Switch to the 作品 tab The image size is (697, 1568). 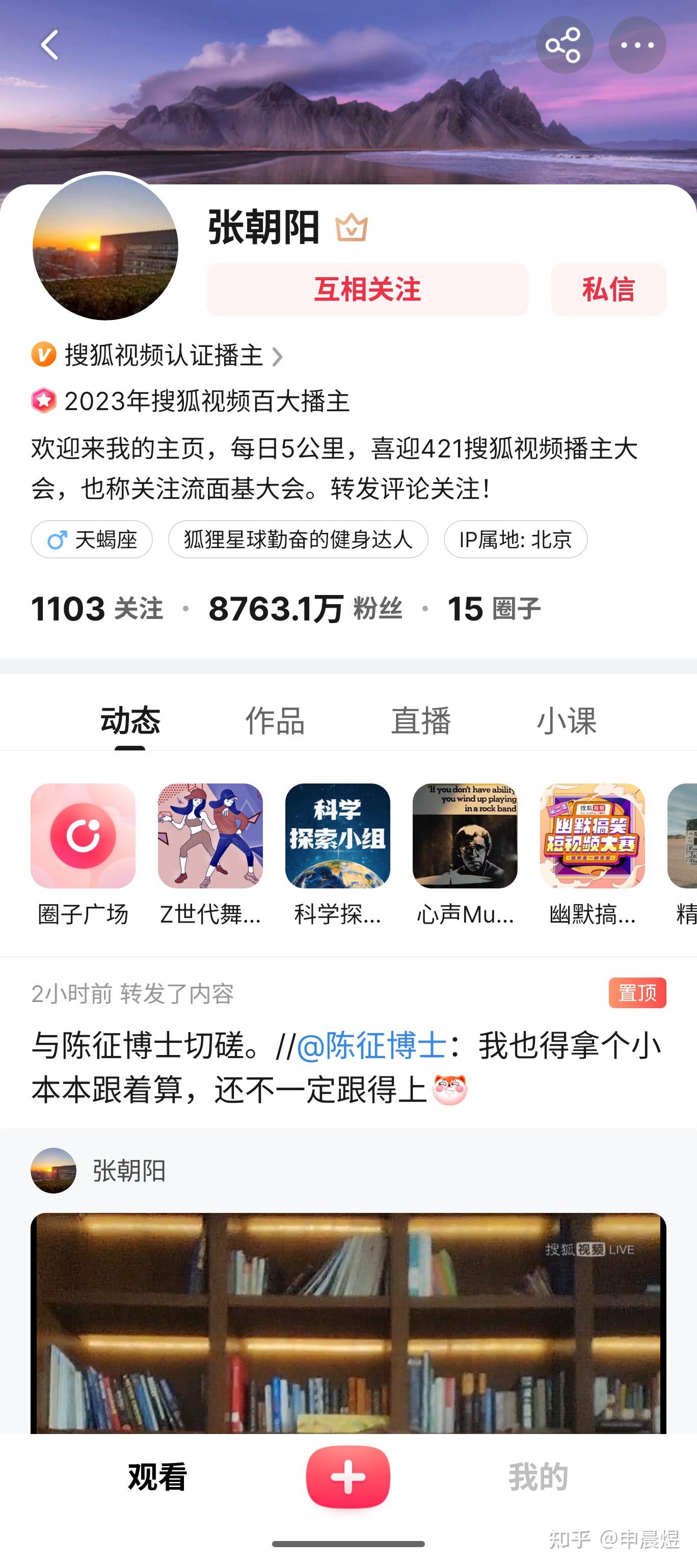pyautogui.click(x=275, y=721)
